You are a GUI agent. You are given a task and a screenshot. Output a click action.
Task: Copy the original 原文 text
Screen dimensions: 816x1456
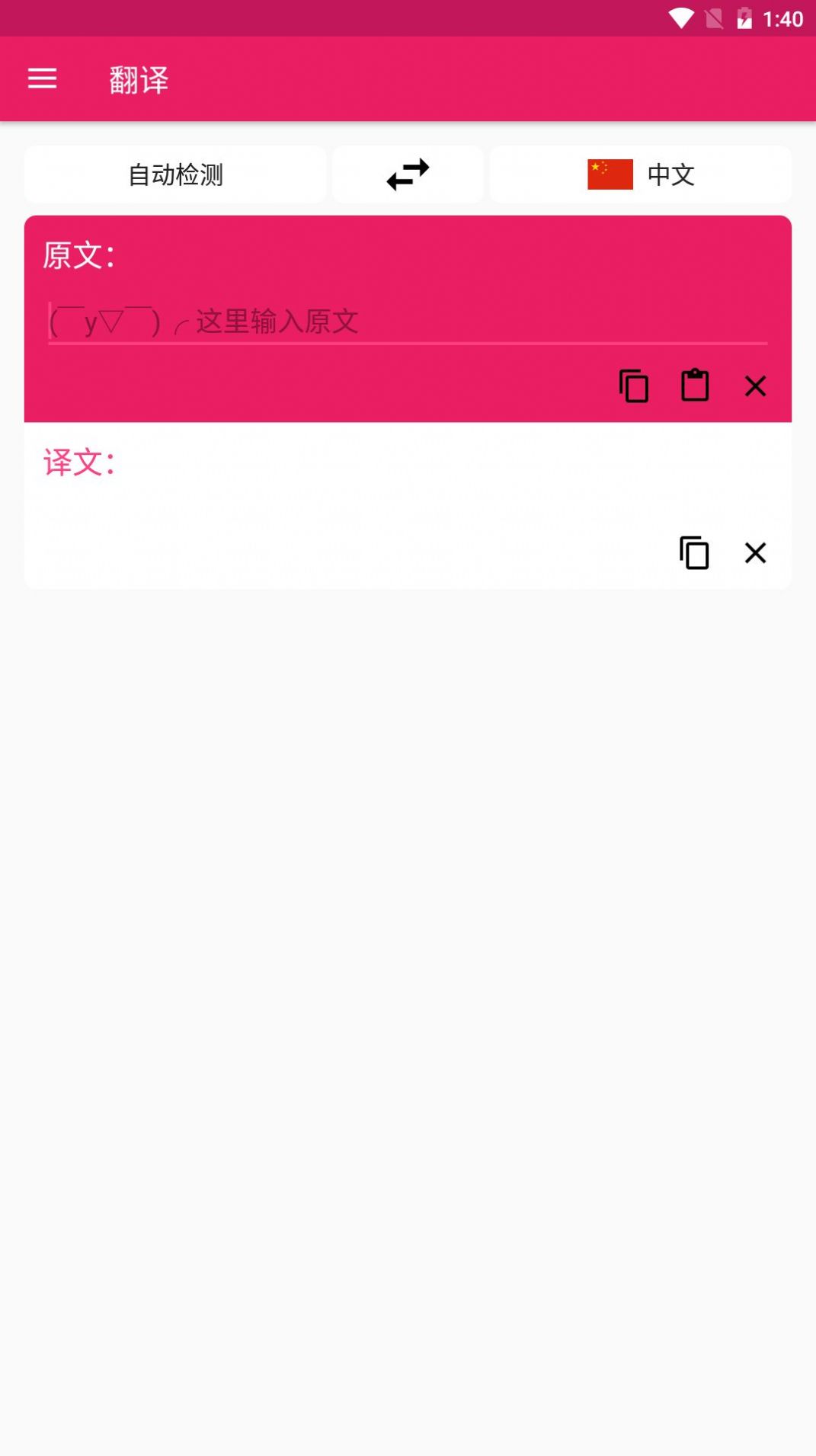pyautogui.click(x=634, y=386)
